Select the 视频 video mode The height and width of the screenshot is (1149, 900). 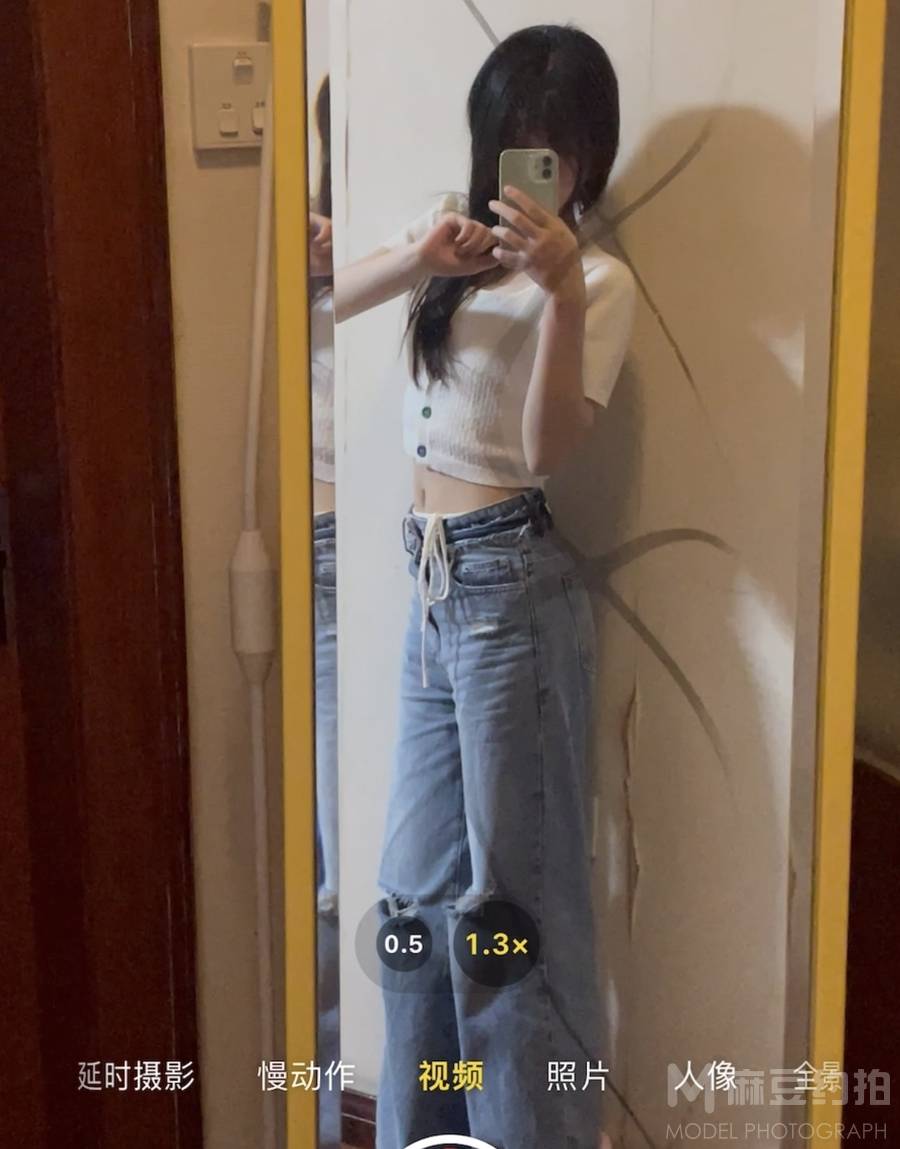tap(451, 1076)
